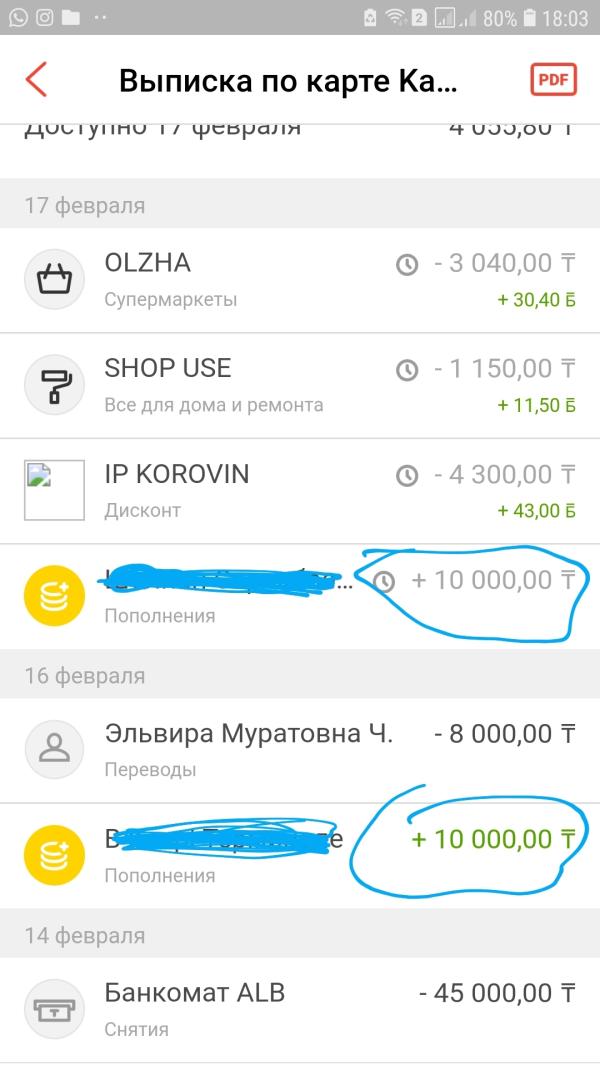Go back using the red arrow
The height and width of the screenshot is (1066, 600).
pyautogui.click(x=36, y=80)
